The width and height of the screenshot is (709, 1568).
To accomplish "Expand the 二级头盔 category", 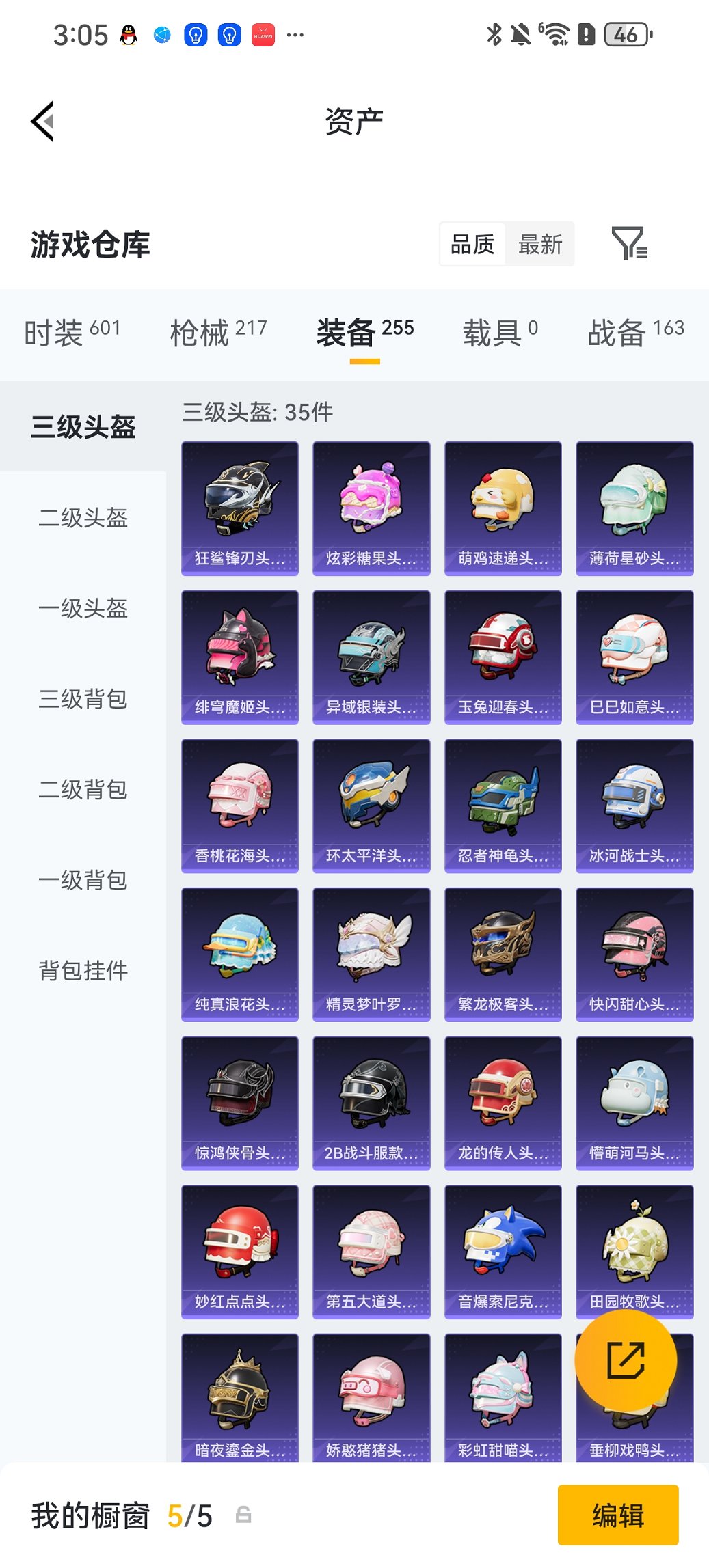I will point(83,519).
